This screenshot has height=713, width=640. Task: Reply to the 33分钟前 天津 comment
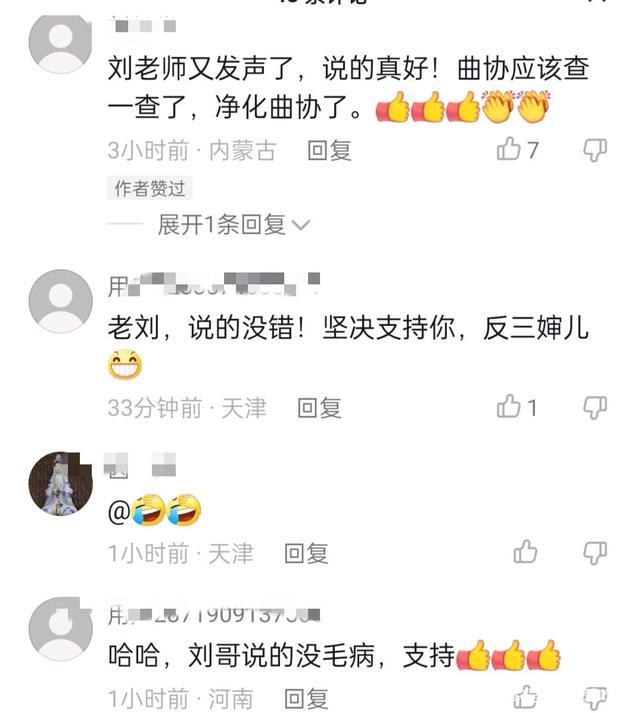pos(319,408)
